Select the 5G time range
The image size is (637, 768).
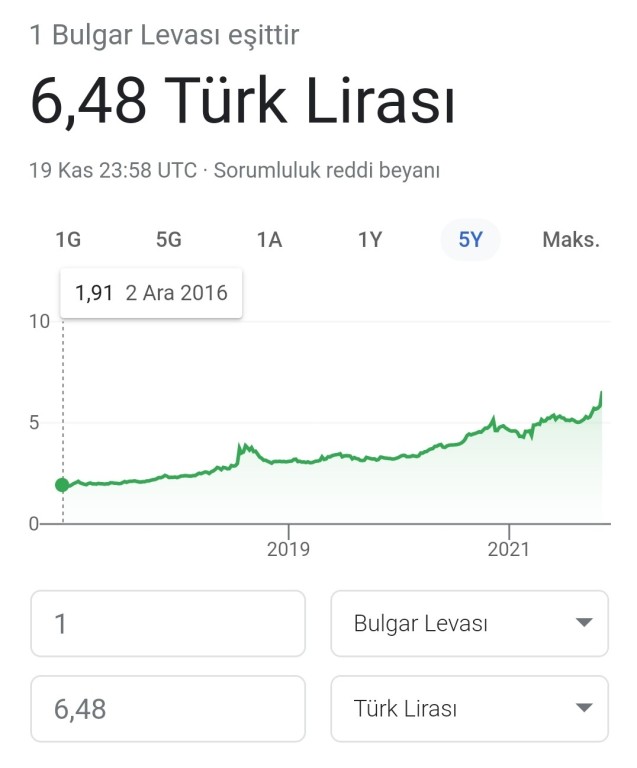[169, 240]
